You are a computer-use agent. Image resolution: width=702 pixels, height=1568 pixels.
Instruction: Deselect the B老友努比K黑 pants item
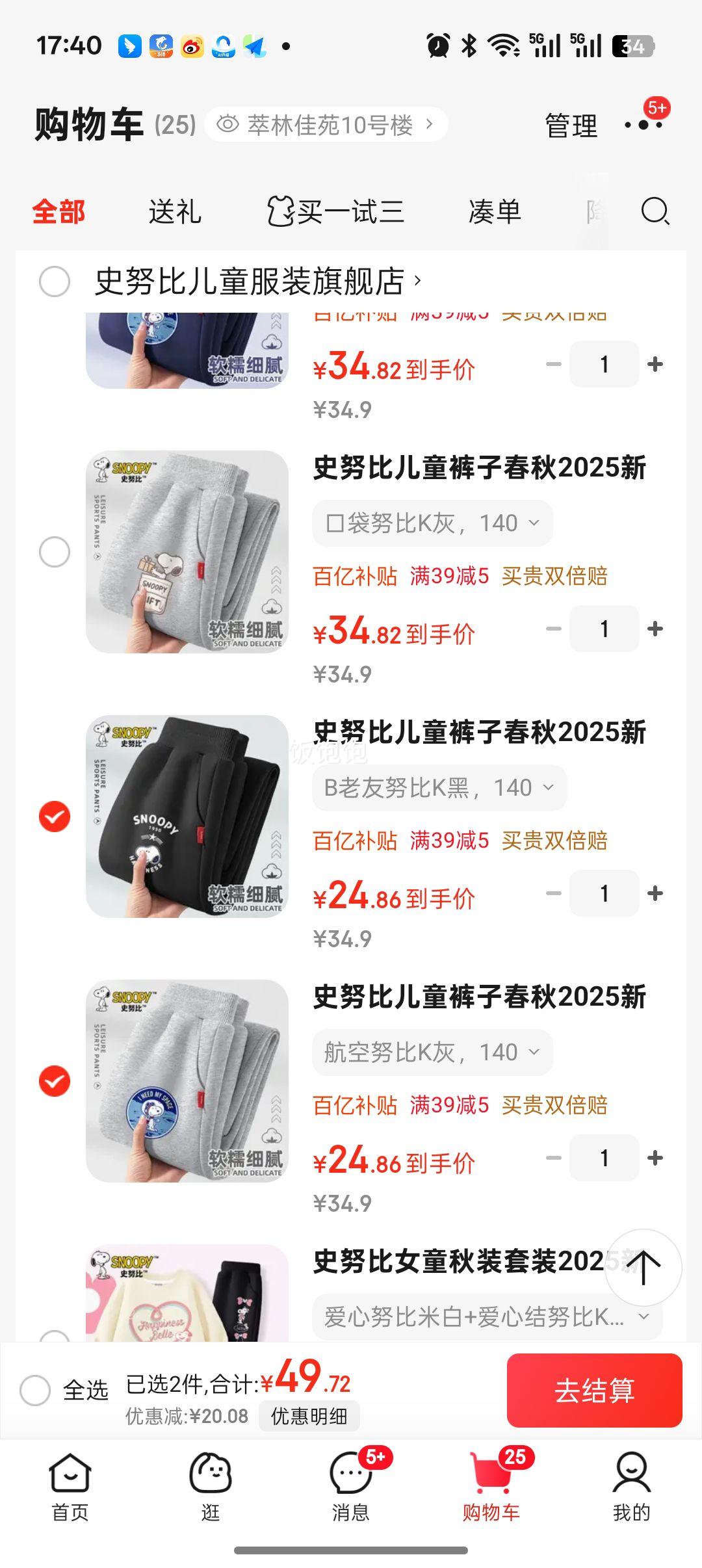point(55,817)
